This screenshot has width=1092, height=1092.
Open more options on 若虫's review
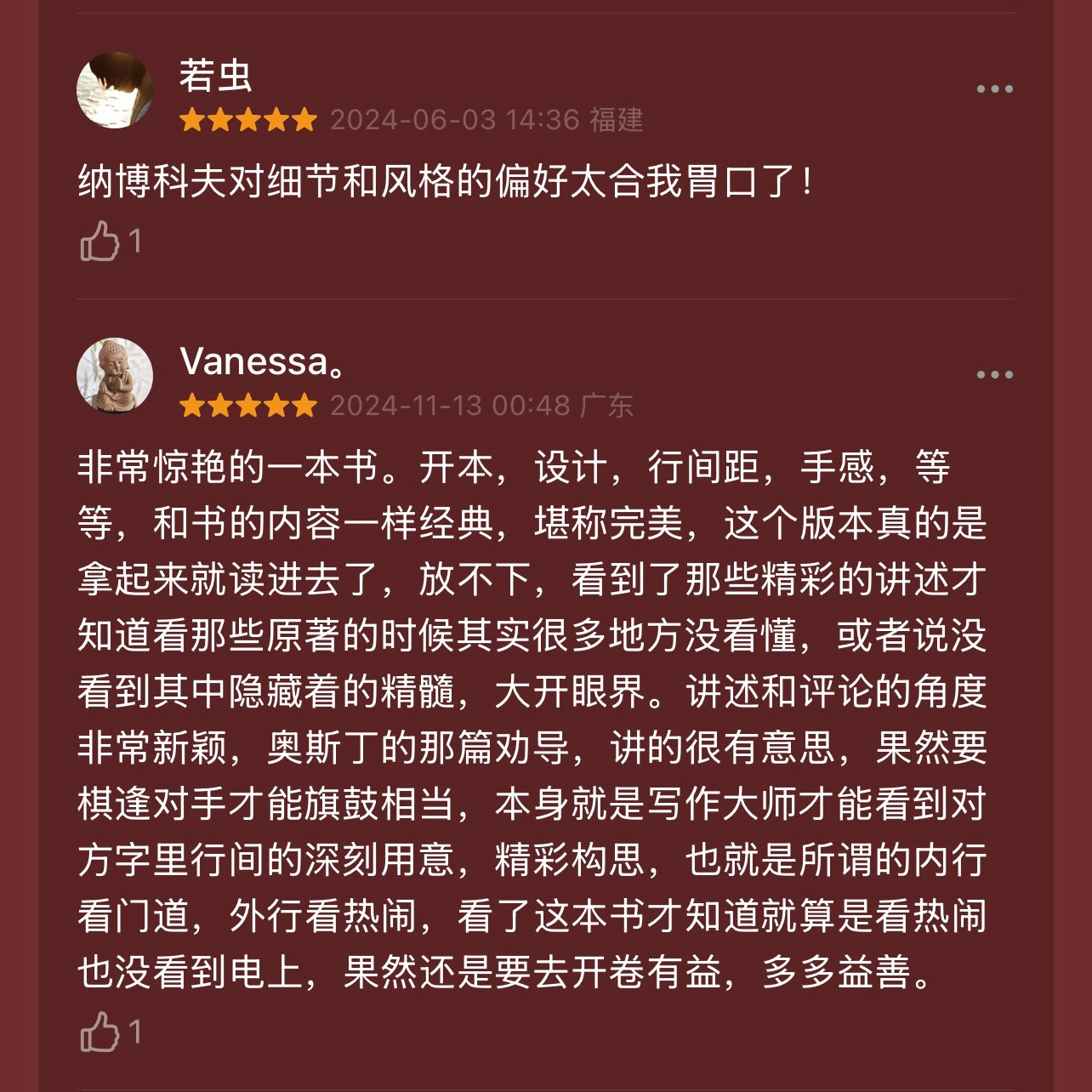[x=994, y=88]
